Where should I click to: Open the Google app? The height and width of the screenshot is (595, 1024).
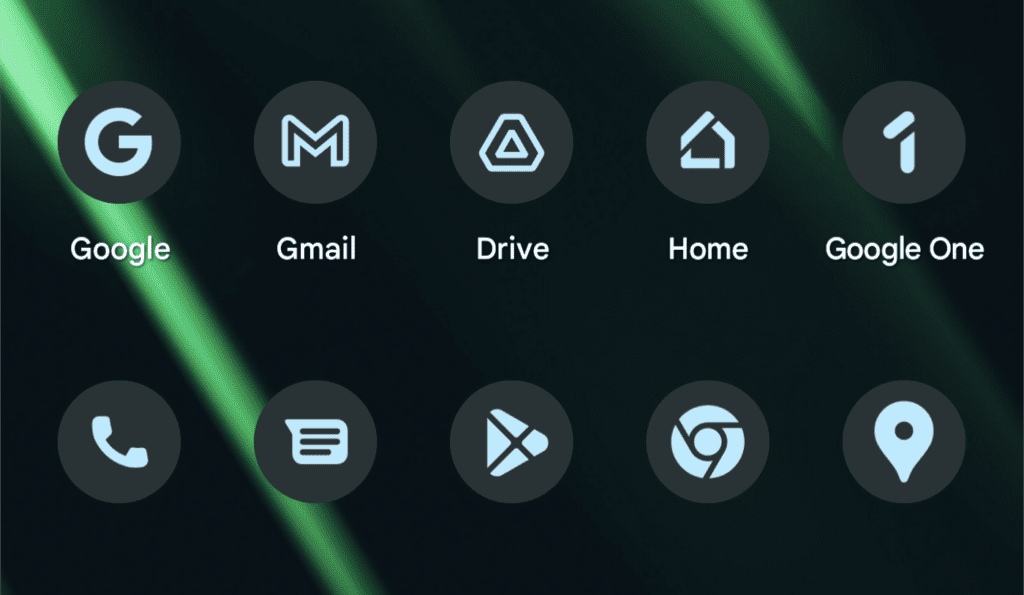[119, 142]
